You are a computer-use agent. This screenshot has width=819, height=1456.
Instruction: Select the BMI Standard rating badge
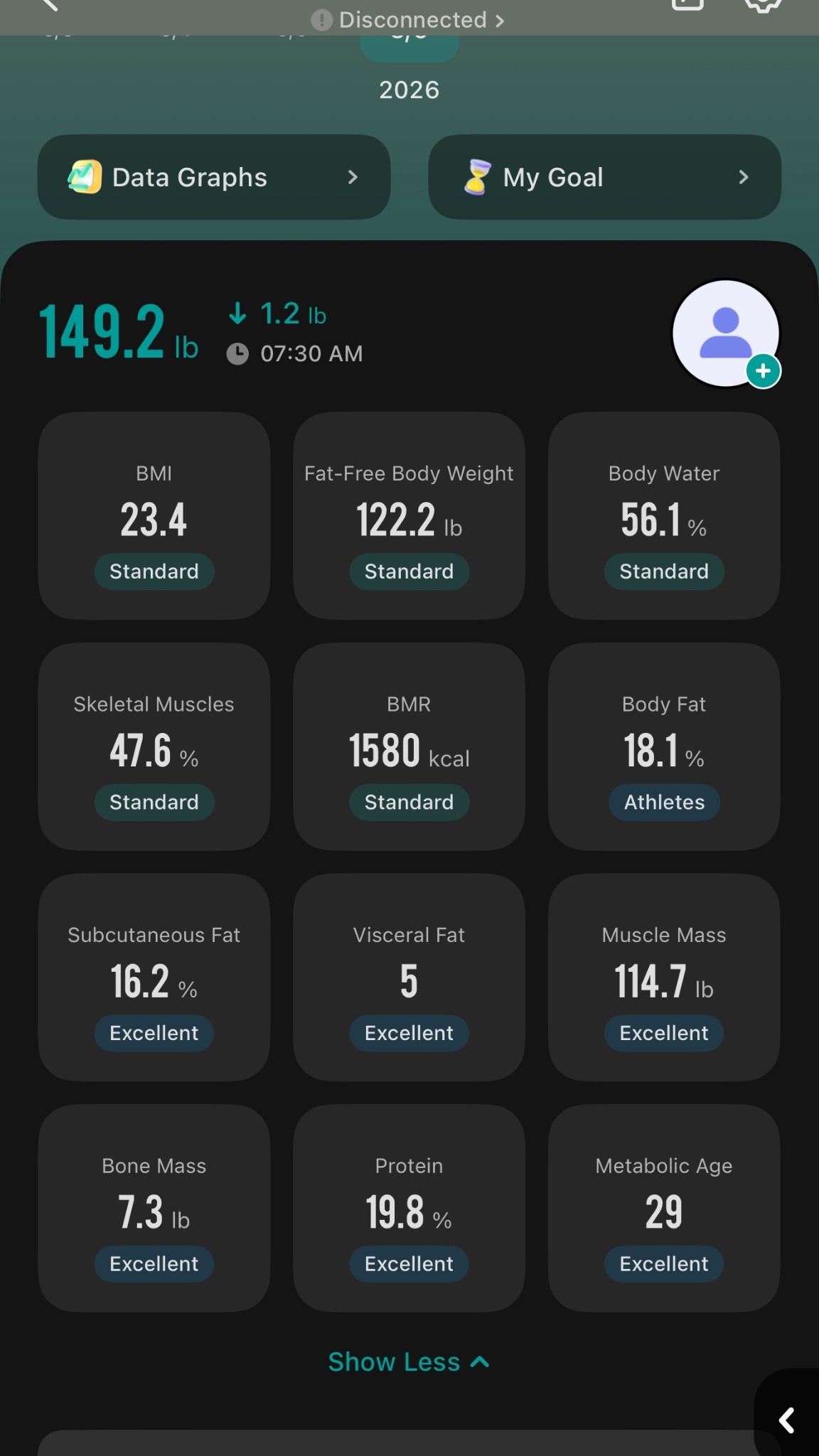coord(154,571)
